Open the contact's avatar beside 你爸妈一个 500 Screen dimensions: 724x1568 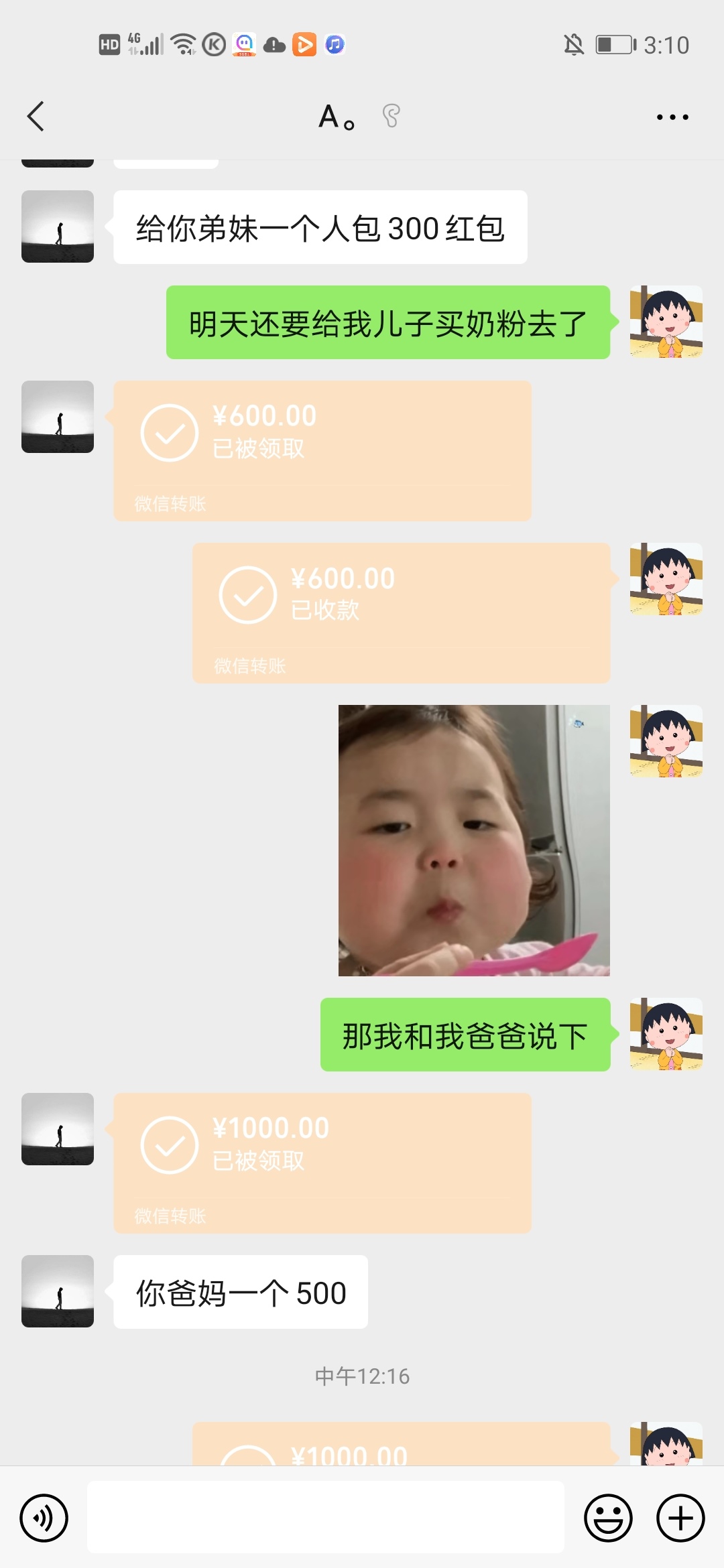58,1291
